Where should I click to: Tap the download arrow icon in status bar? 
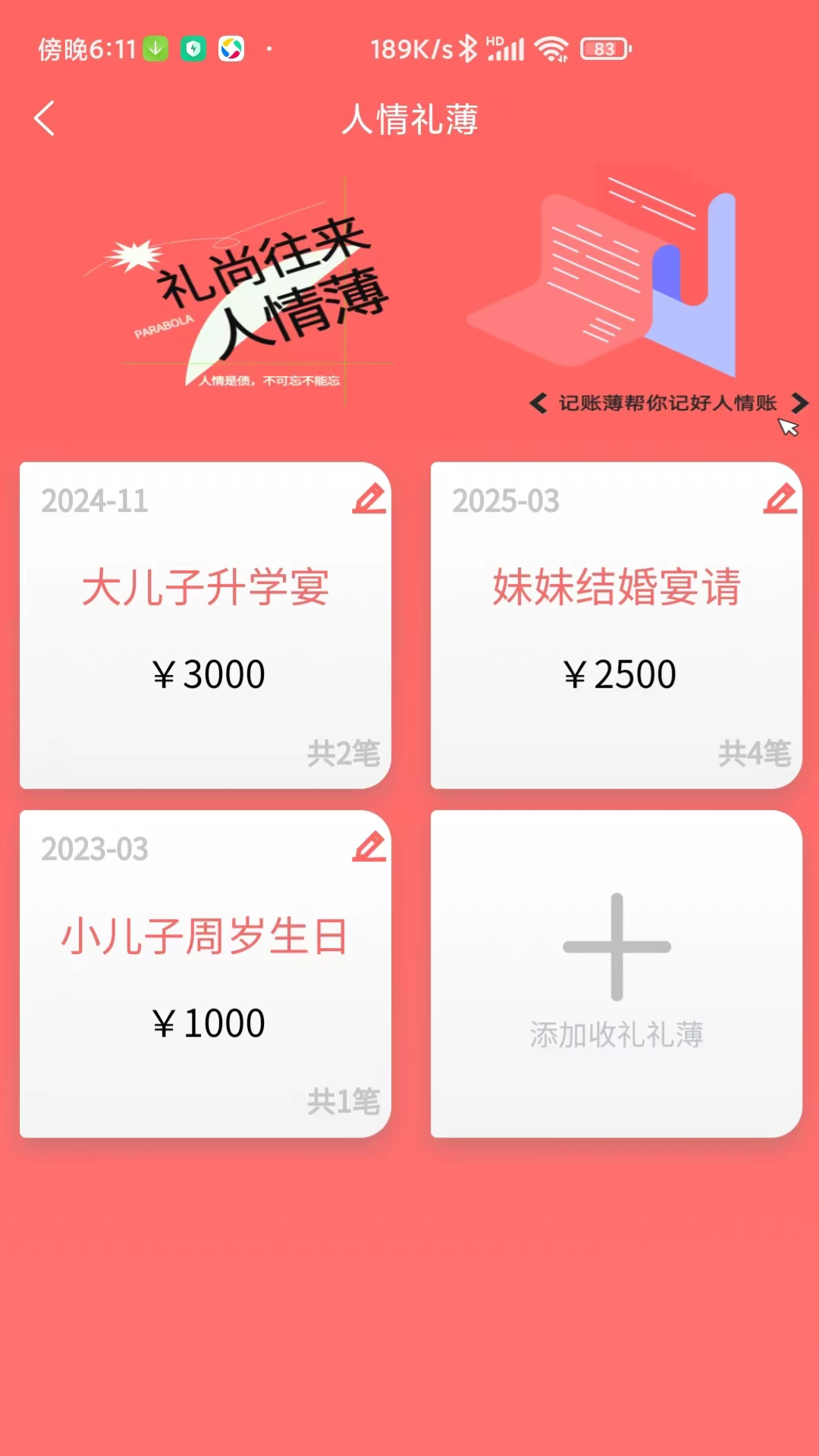(x=155, y=47)
